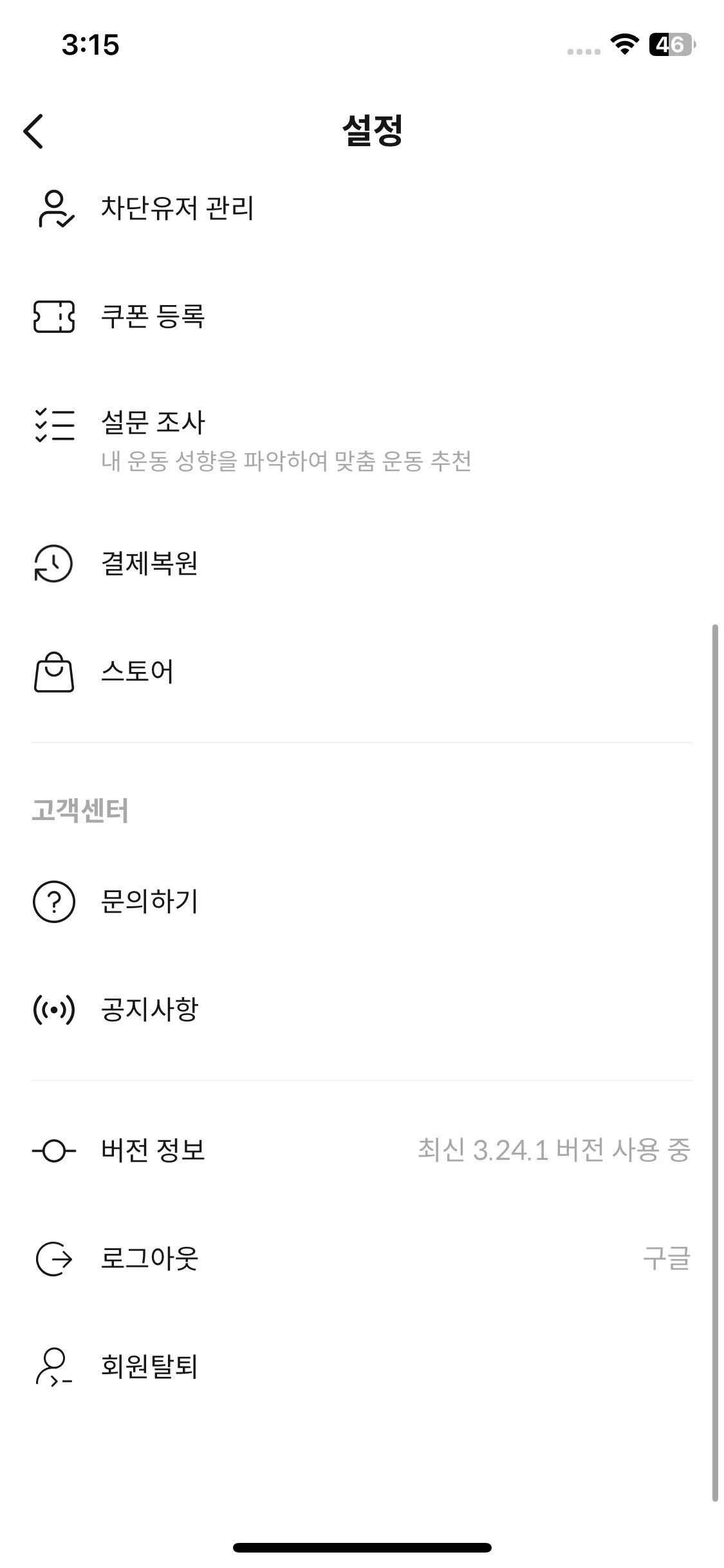The width and height of the screenshot is (724, 1568).
Task: Open 버전 정보
Action: [x=153, y=1150]
